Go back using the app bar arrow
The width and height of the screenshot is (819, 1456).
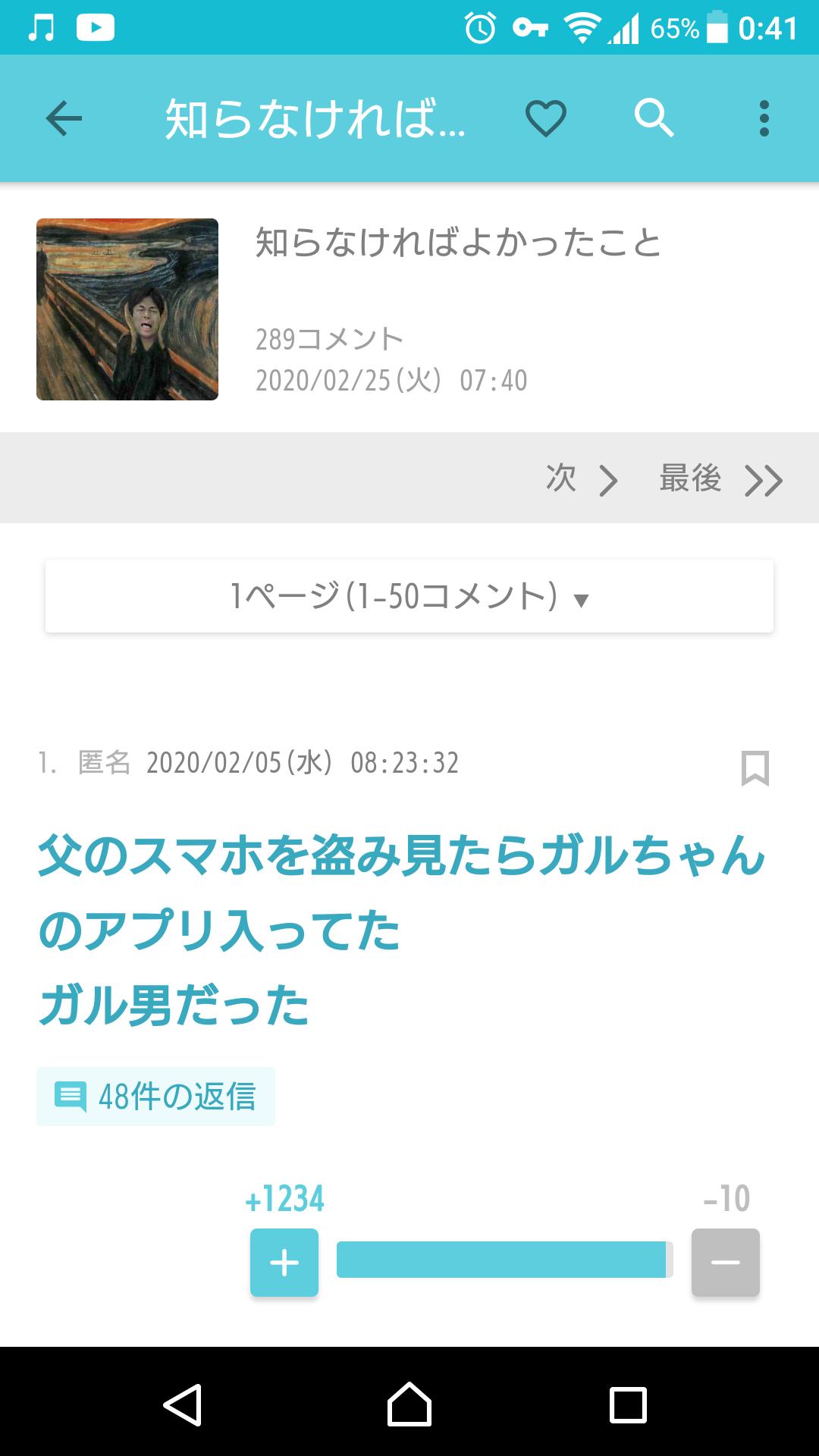pos(64,118)
